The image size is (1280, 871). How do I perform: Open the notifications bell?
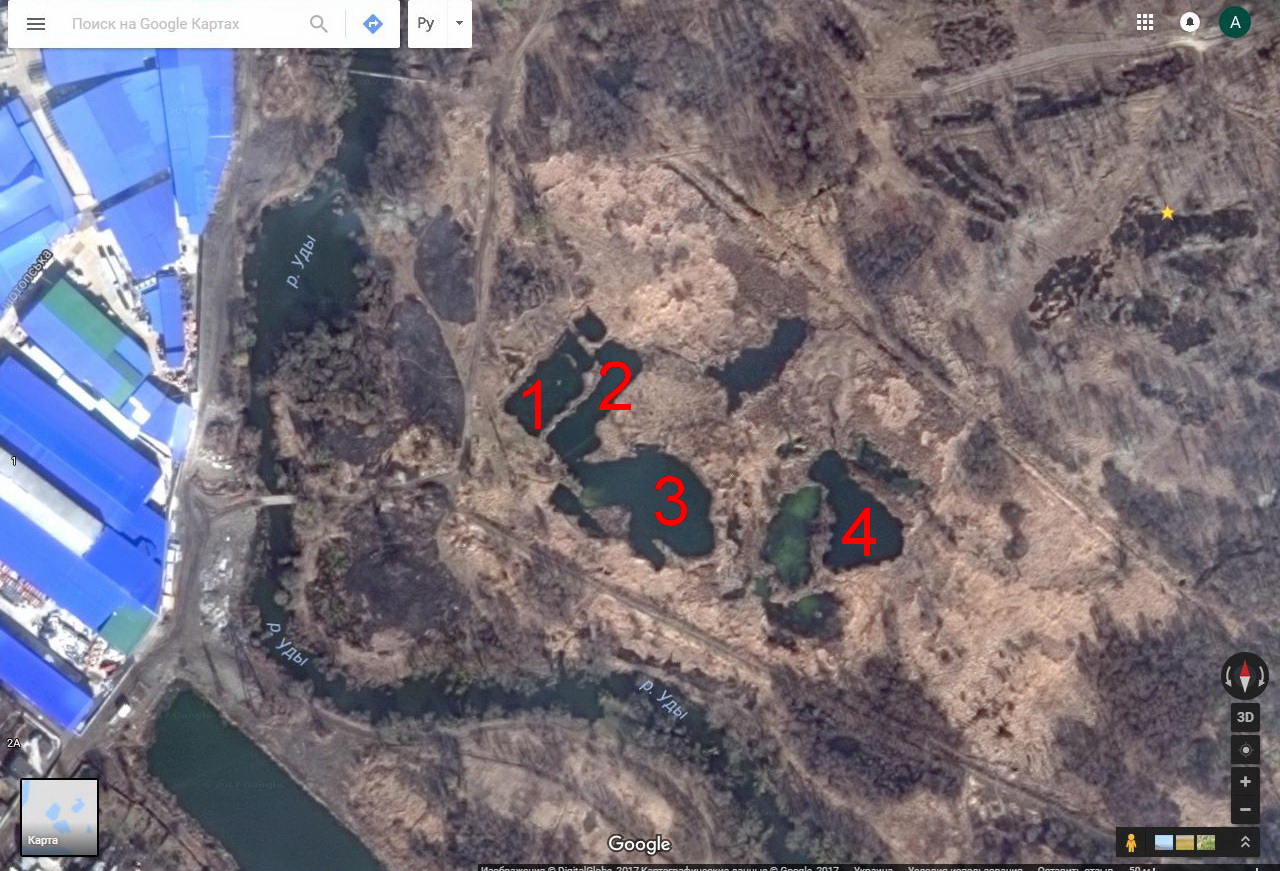point(1190,22)
